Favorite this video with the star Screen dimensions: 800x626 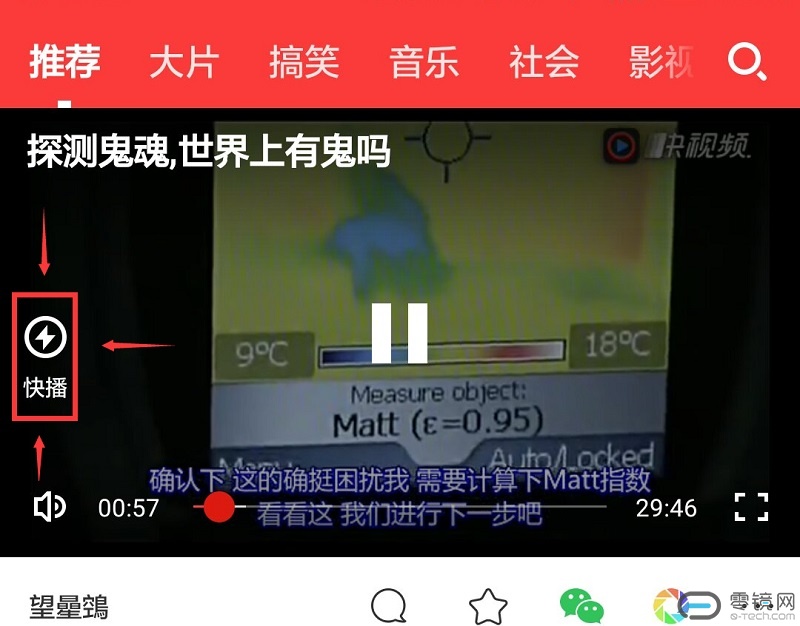coord(488,606)
